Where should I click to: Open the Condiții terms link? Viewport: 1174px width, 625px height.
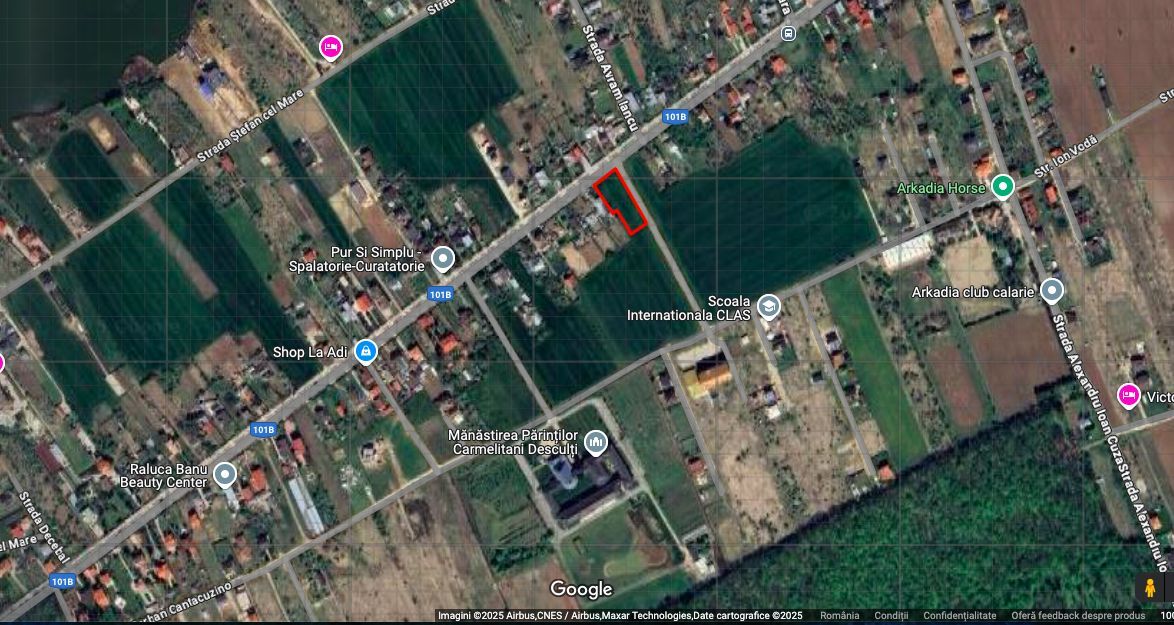pos(891,616)
